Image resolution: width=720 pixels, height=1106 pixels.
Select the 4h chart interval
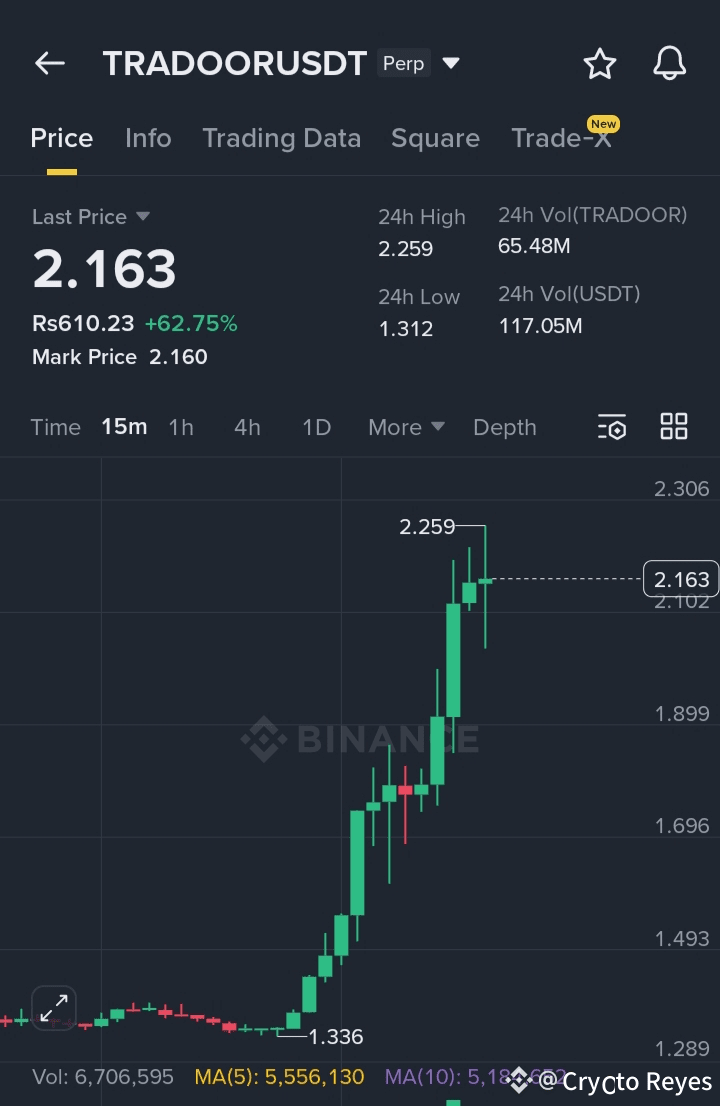[247, 427]
